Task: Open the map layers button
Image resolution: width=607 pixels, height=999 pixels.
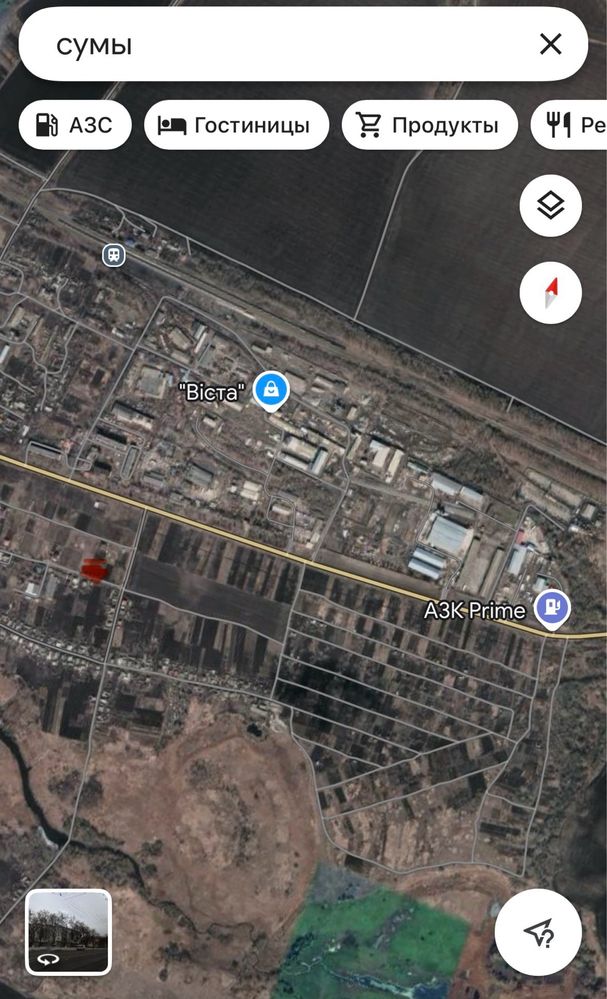Action: click(x=551, y=206)
